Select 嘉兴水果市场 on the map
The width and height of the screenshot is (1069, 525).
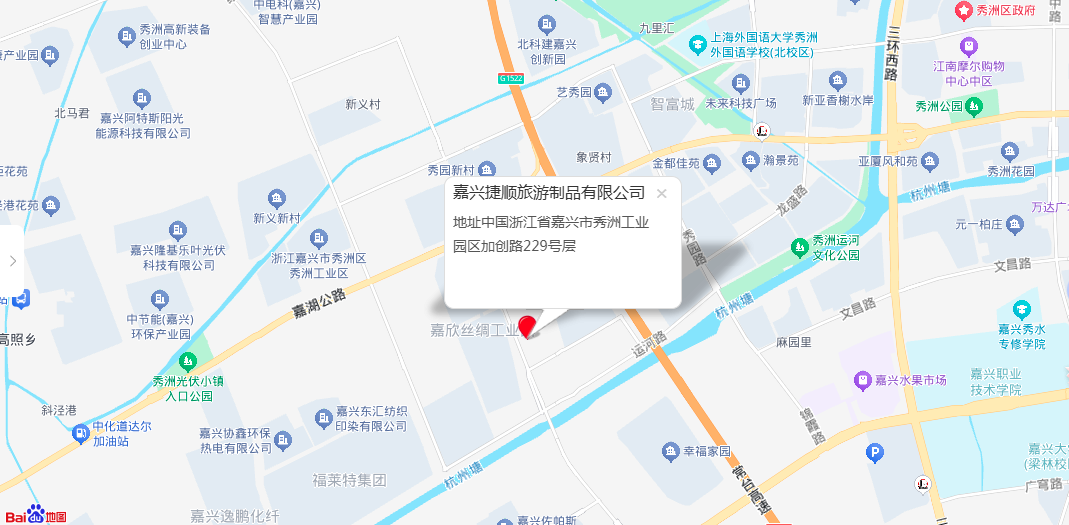[x=862, y=380]
